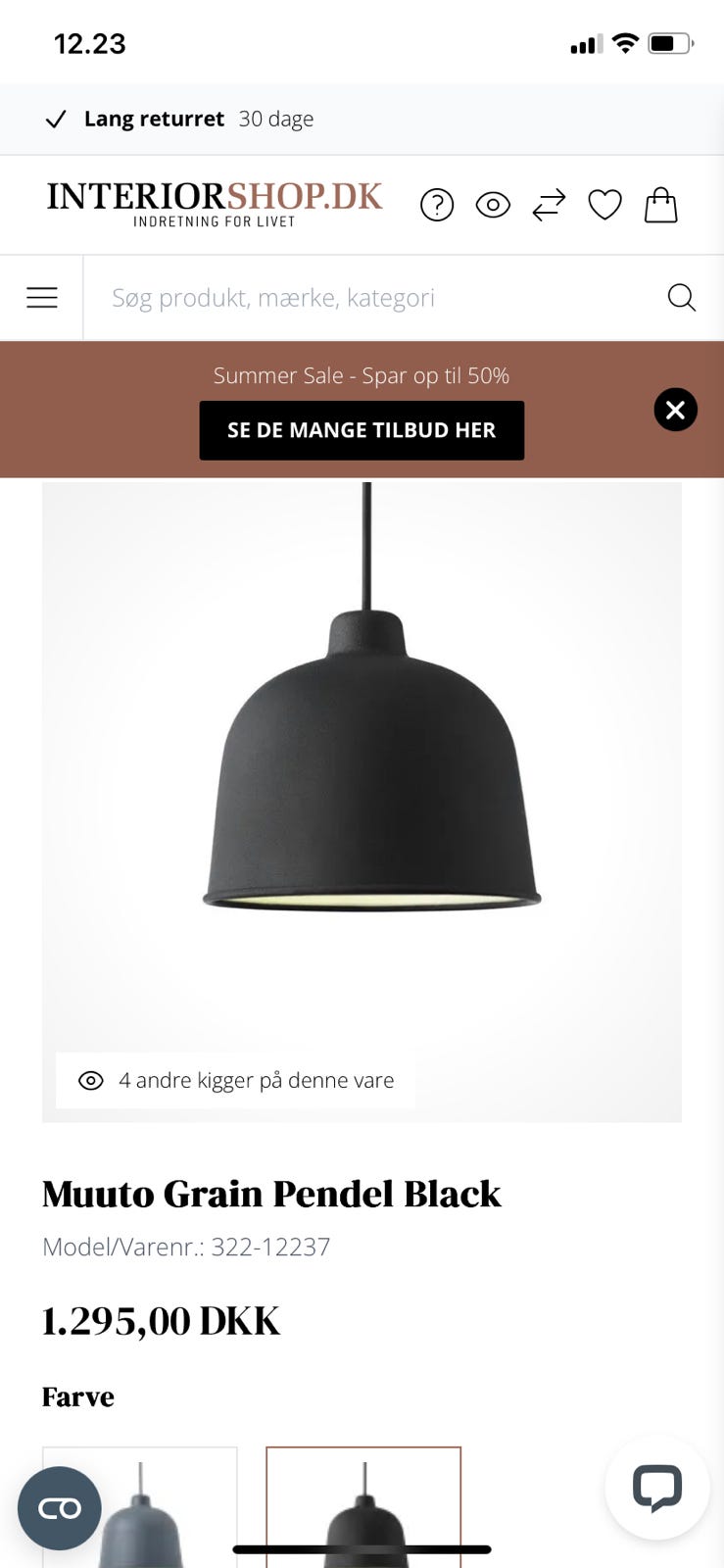Click the search magnifier icon
Screen dimensions: 724x1568
pos(681,297)
